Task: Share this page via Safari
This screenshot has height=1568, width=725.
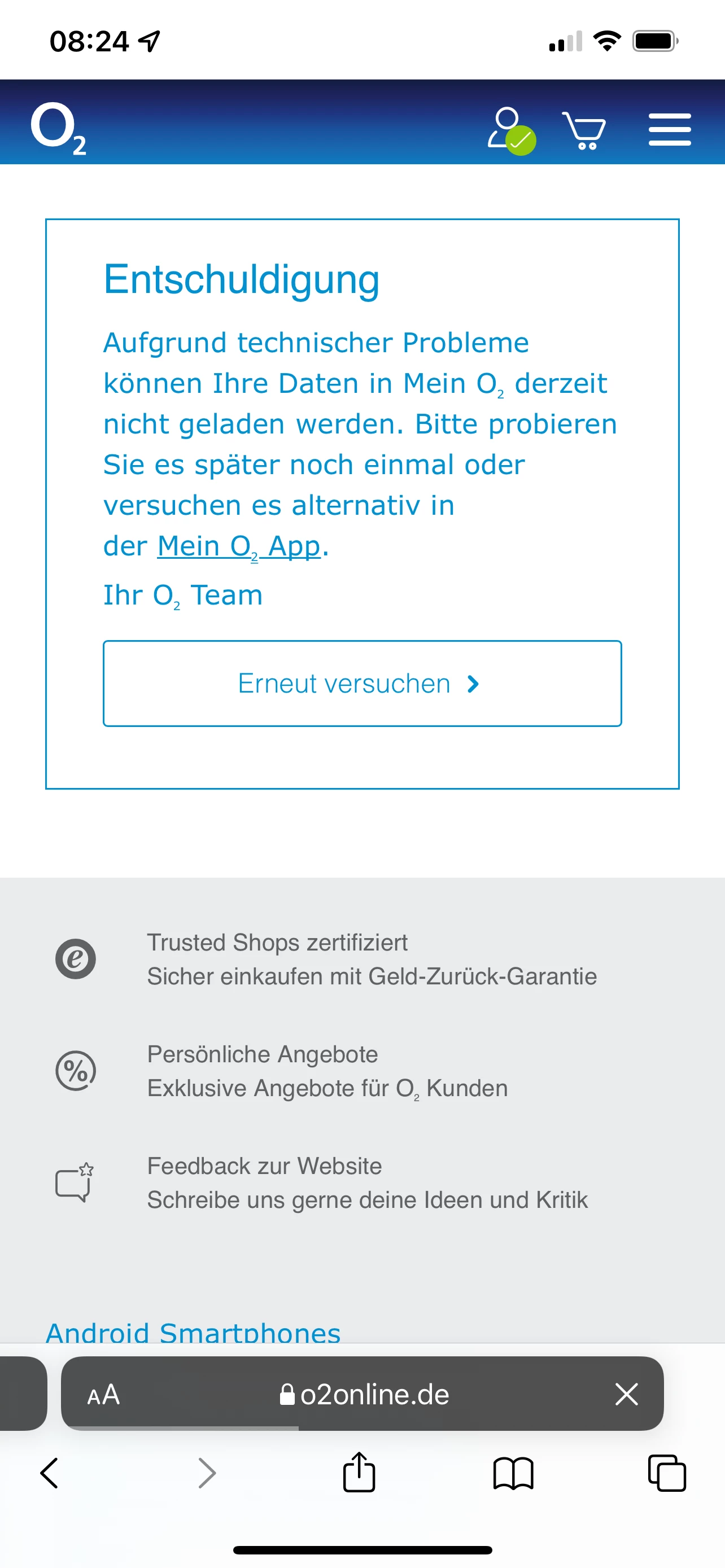Action: 359,1473
